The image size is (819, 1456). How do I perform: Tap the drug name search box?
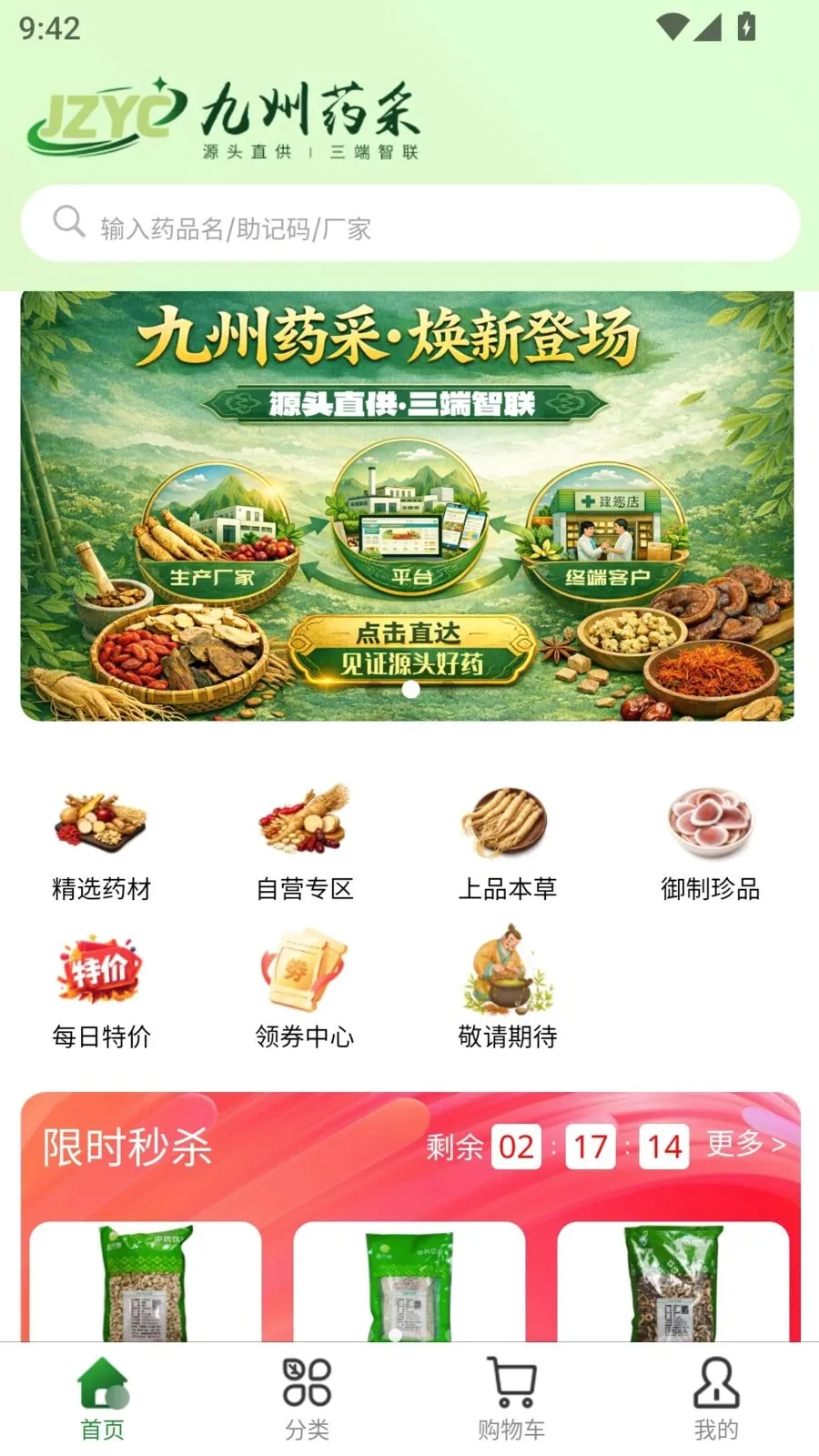click(x=409, y=224)
